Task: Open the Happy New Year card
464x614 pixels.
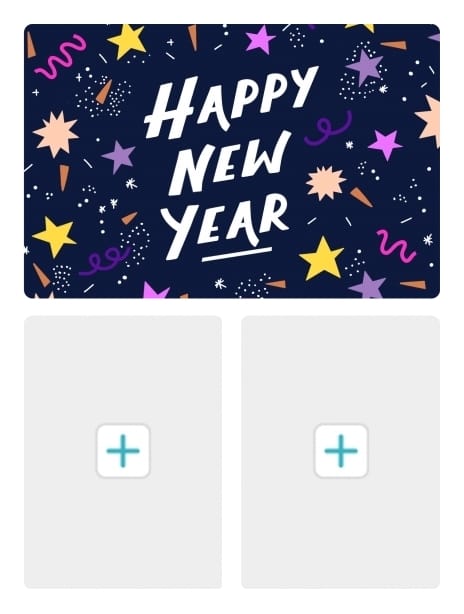Action: pyautogui.click(x=232, y=161)
